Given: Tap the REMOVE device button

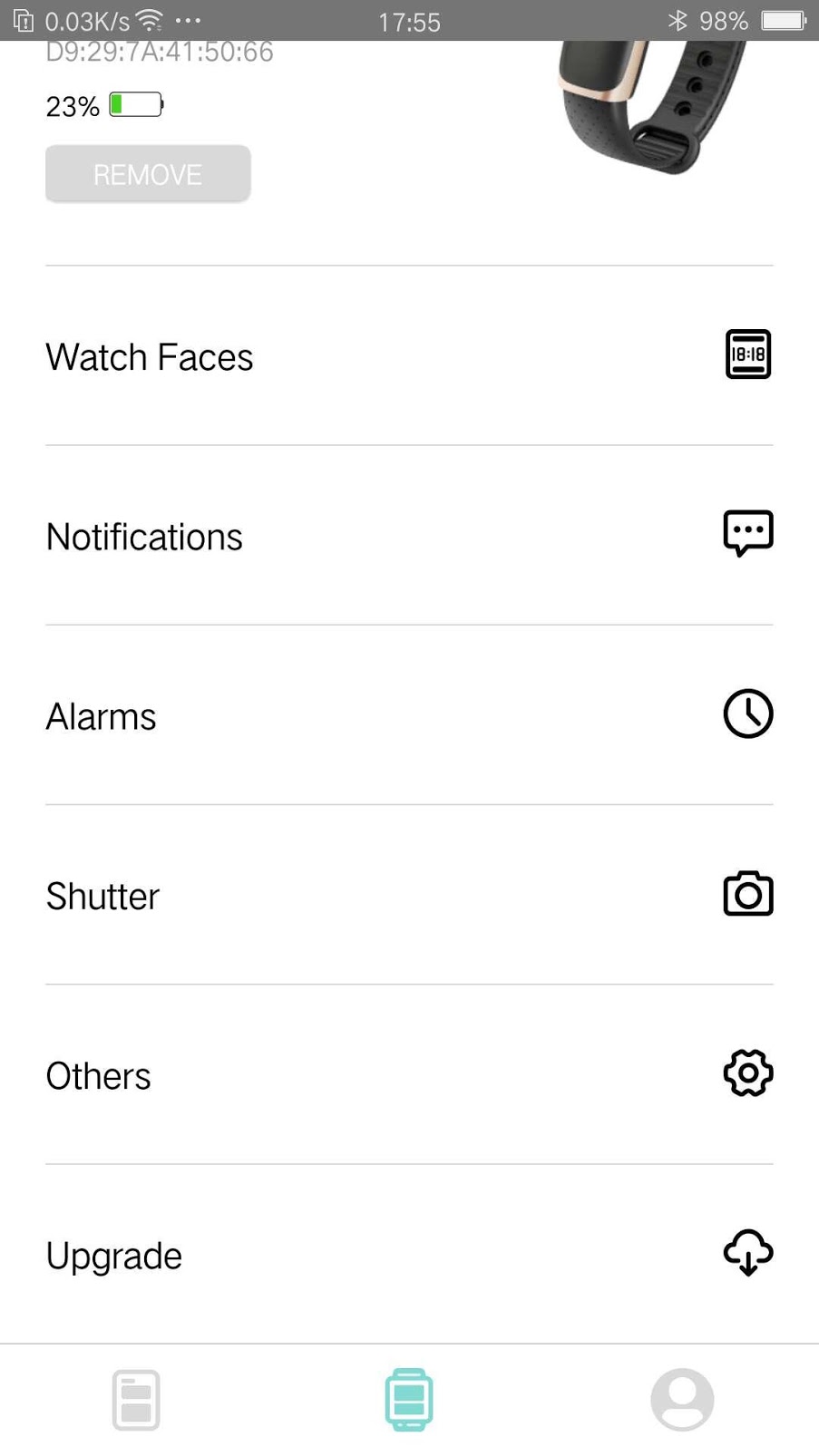Looking at the screenshot, I should pos(148,174).
